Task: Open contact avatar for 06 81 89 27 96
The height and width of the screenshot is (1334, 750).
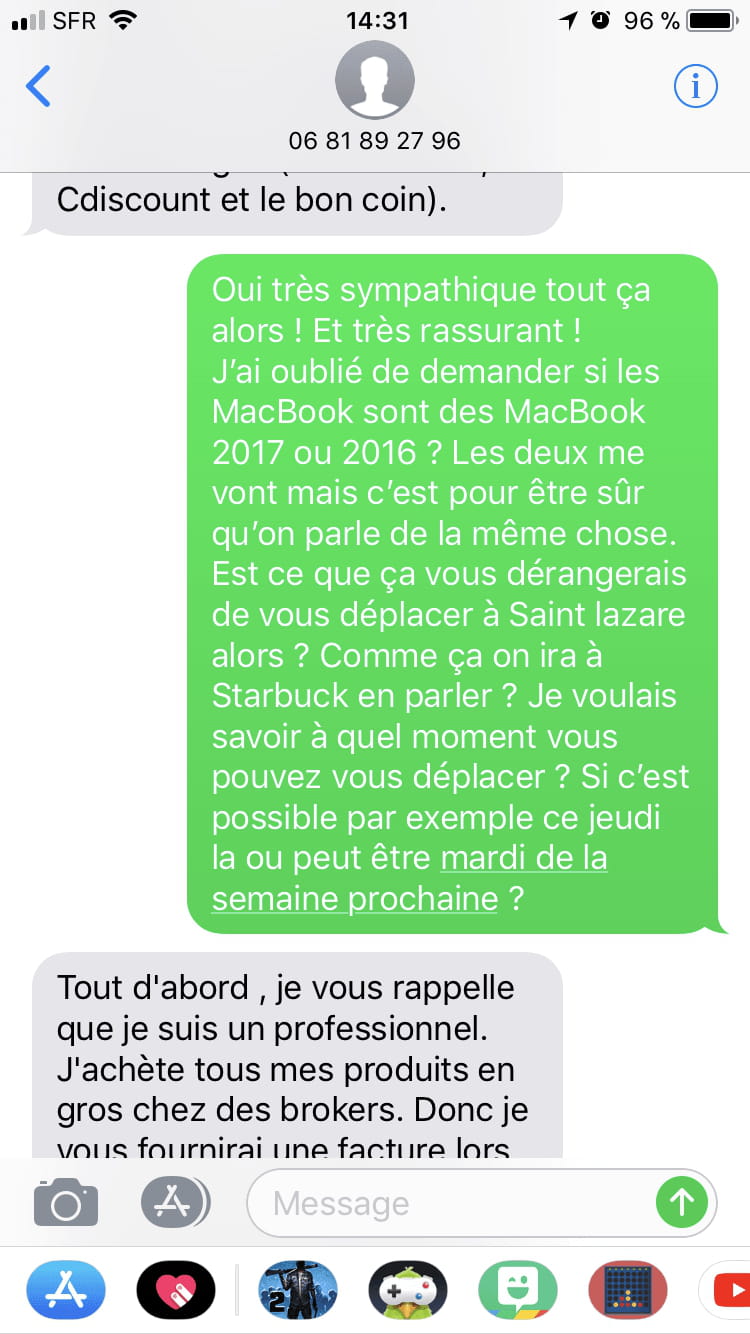Action: click(x=375, y=81)
